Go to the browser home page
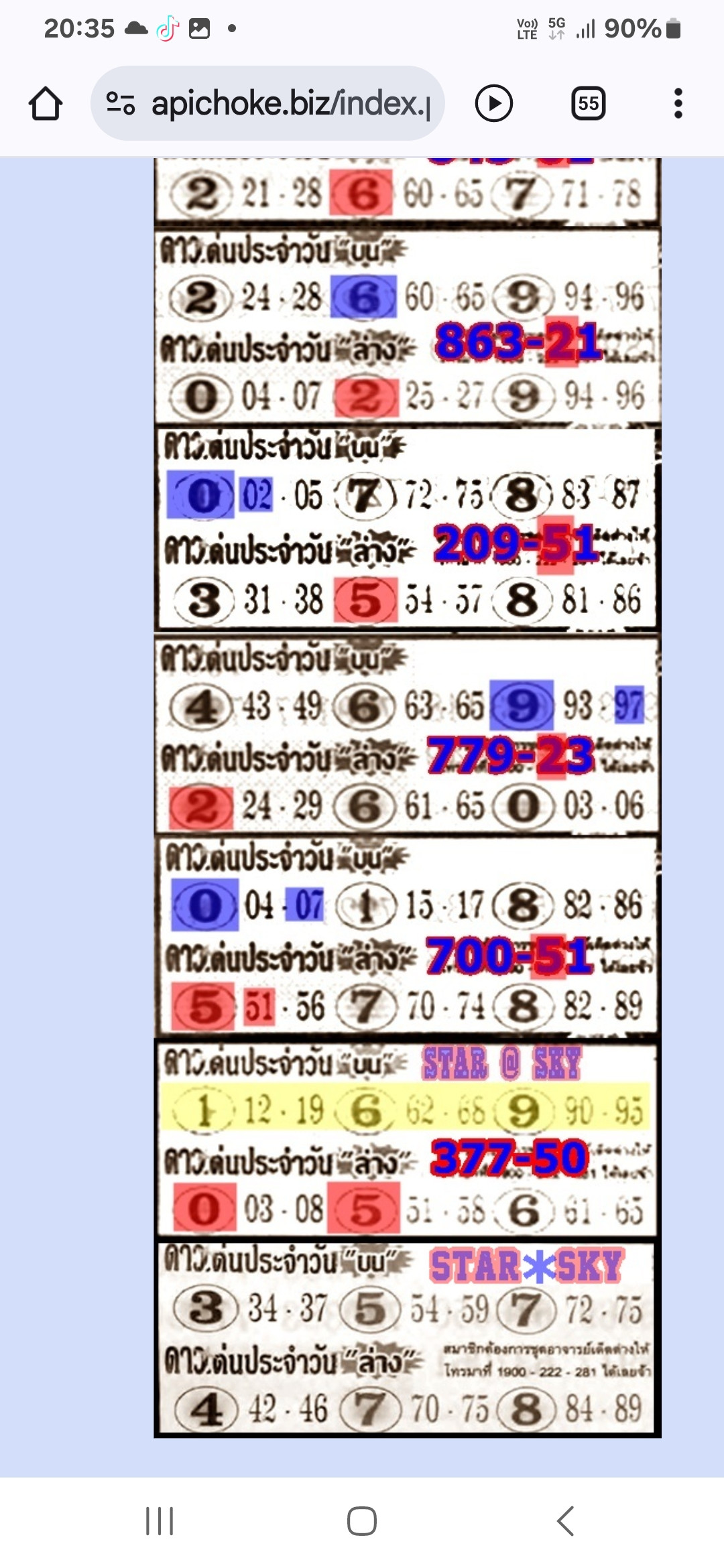The image size is (724, 1568). pos(46,104)
